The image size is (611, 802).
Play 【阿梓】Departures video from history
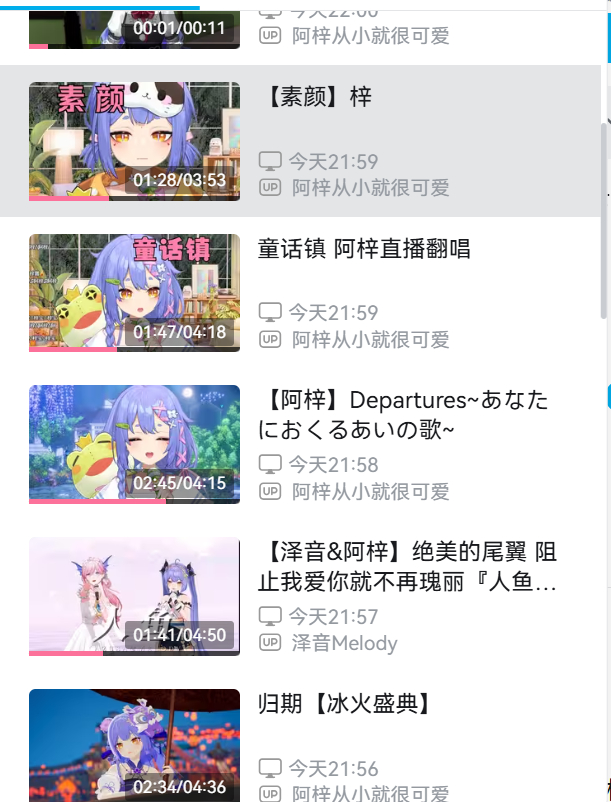[134, 444]
